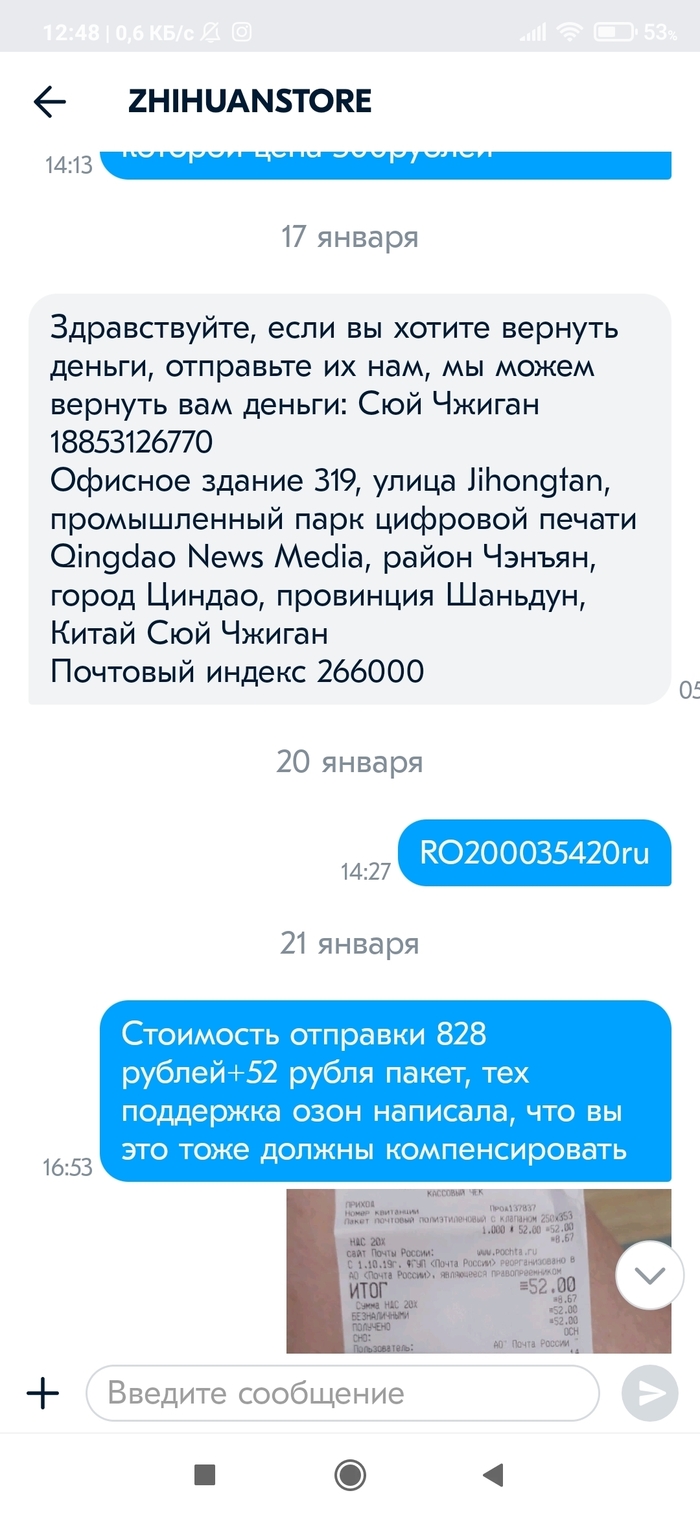700x1517 pixels.
Task: Open recent apps with the square button
Action: point(205,1474)
